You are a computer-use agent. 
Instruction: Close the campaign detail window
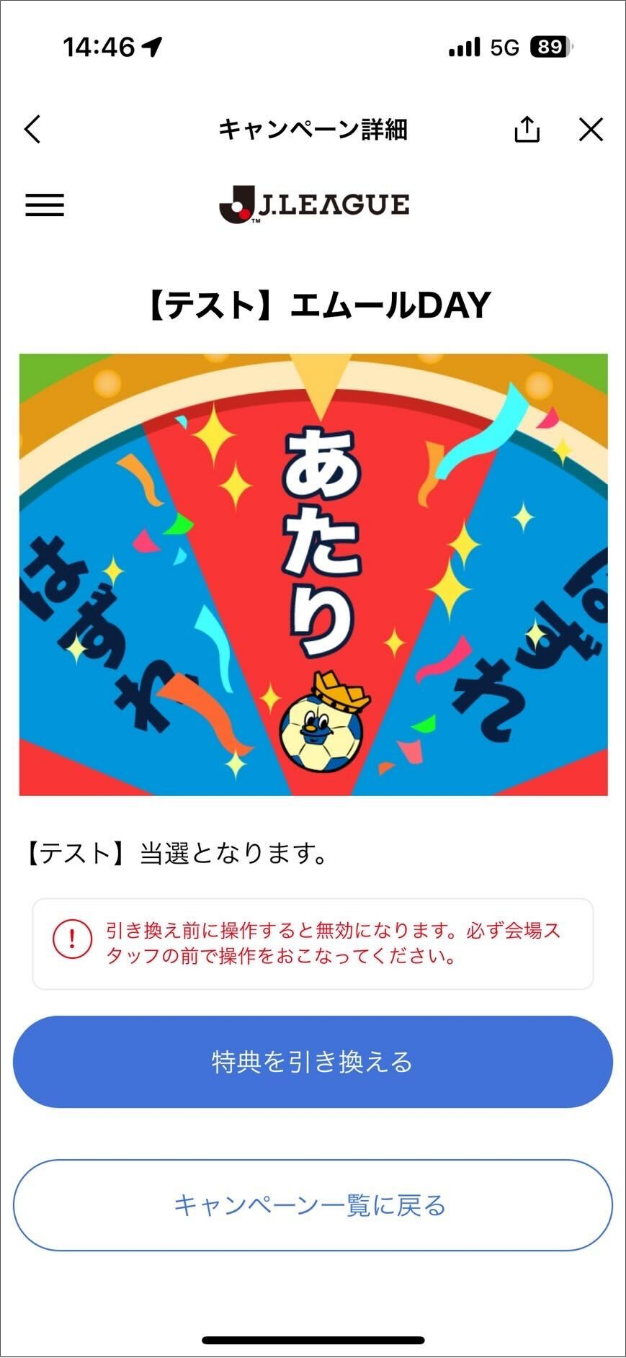pos(591,129)
